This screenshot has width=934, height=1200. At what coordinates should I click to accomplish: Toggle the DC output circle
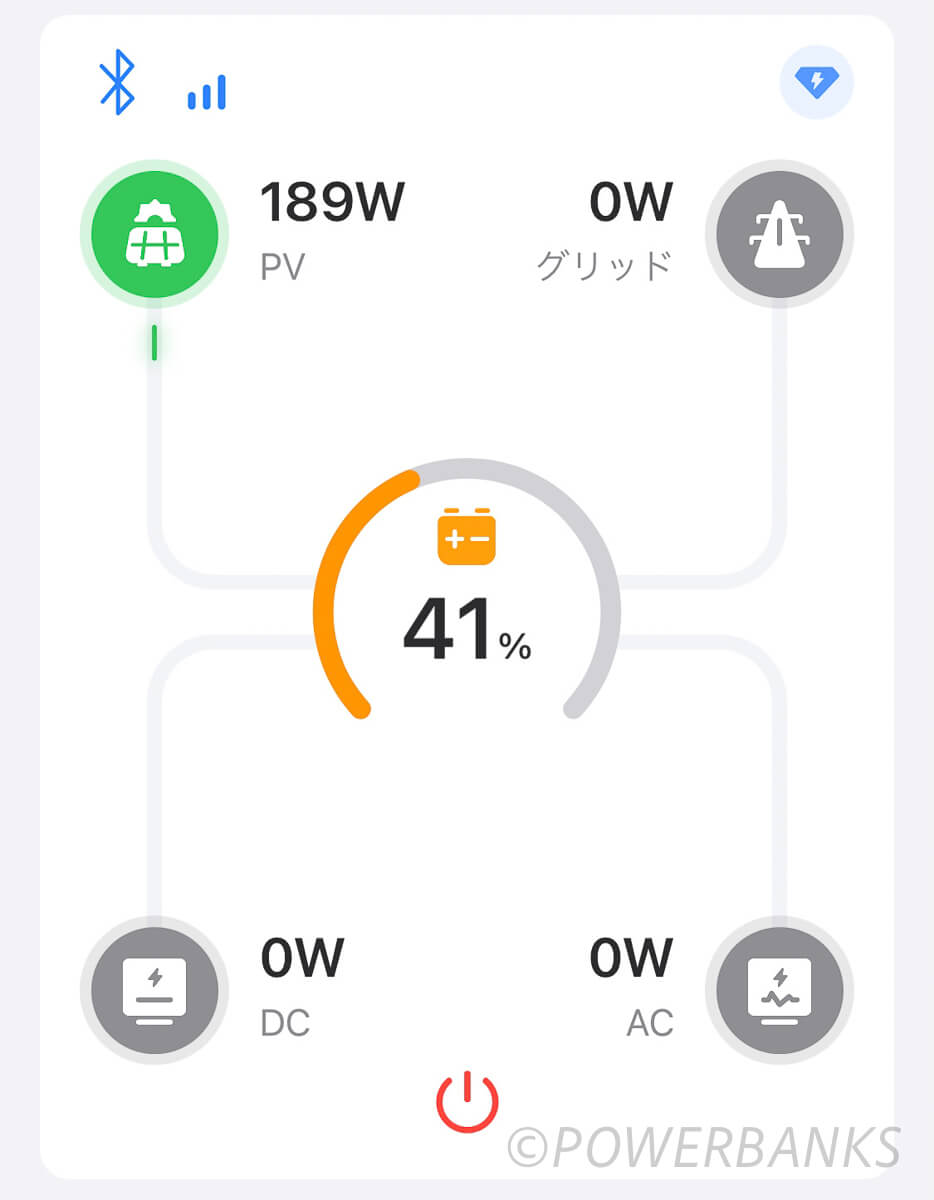pyautogui.click(x=154, y=990)
